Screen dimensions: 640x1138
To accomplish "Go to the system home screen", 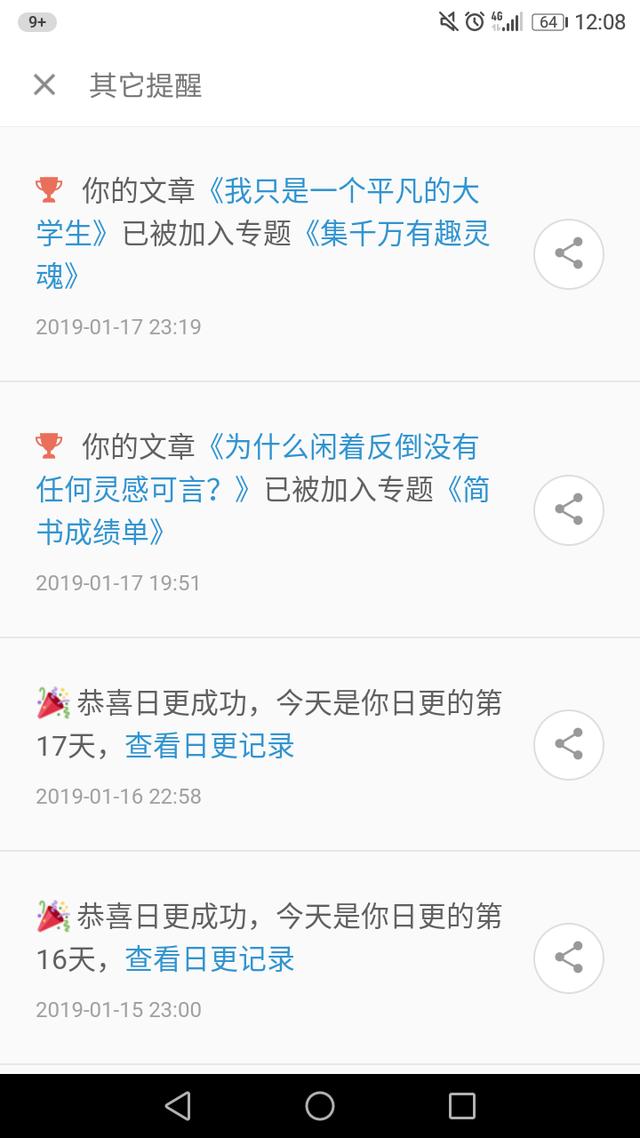I will click(320, 1105).
